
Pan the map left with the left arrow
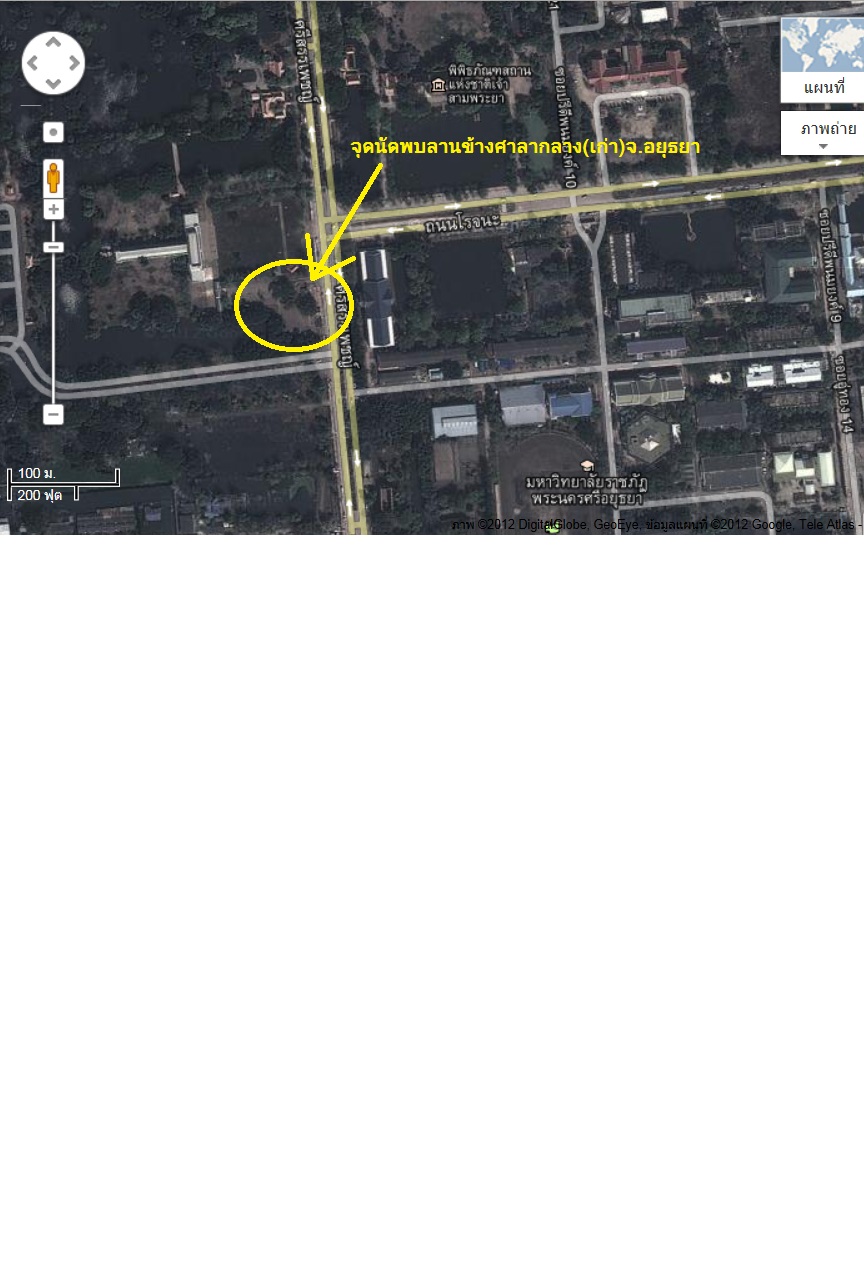point(33,63)
